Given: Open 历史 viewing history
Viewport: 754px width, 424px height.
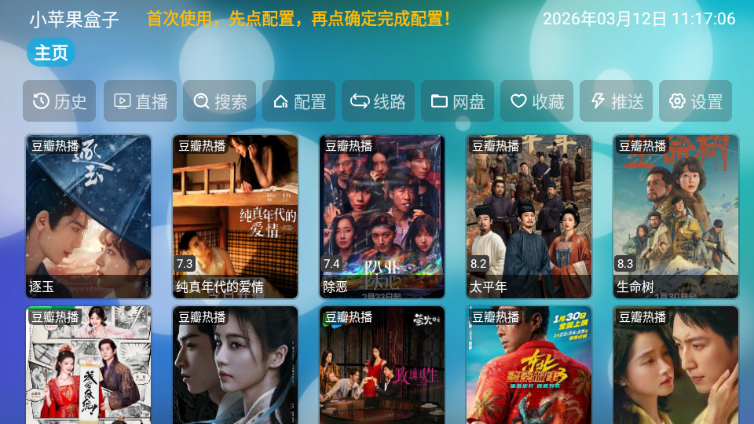Looking at the screenshot, I should click(x=60, y=101).
